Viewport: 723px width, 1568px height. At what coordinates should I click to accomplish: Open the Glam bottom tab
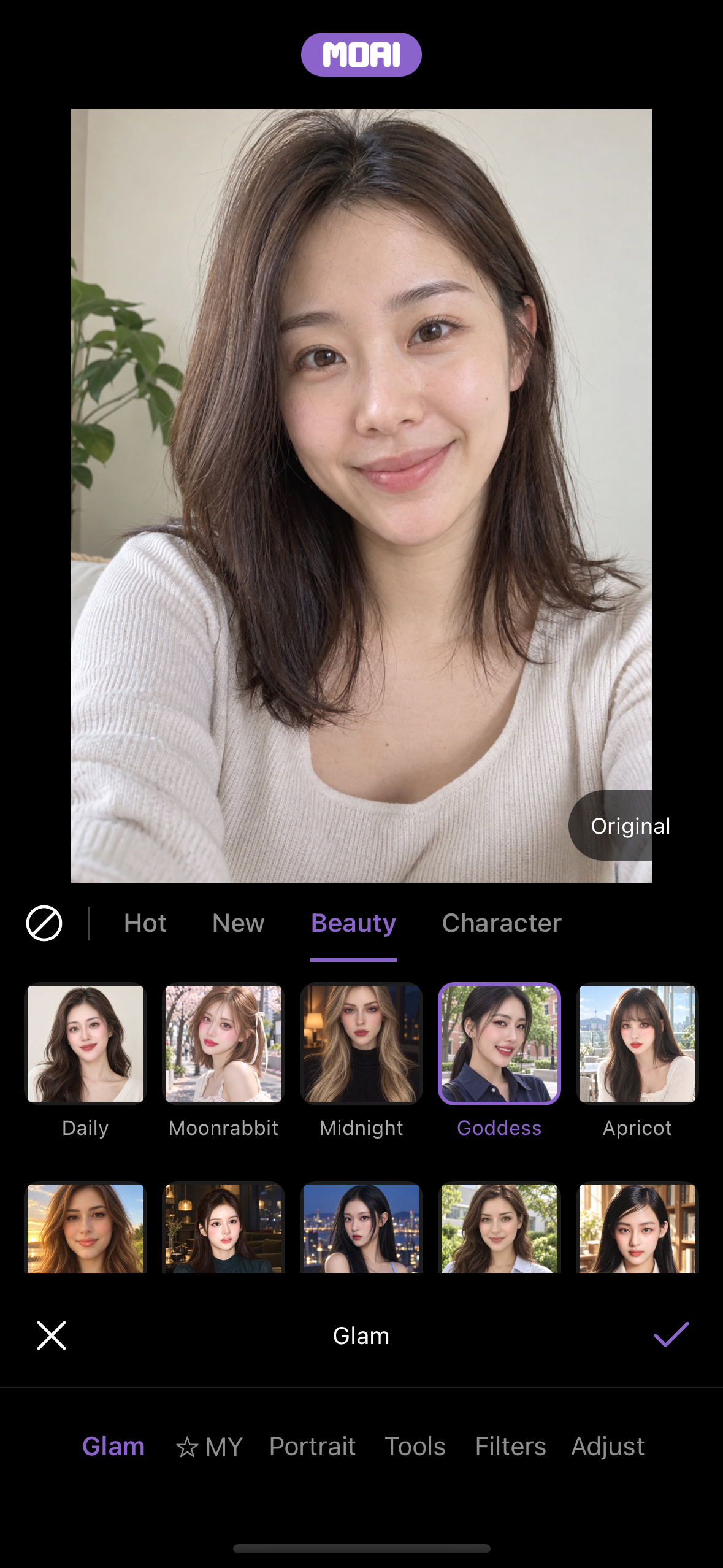click(x=113, y=1447)
